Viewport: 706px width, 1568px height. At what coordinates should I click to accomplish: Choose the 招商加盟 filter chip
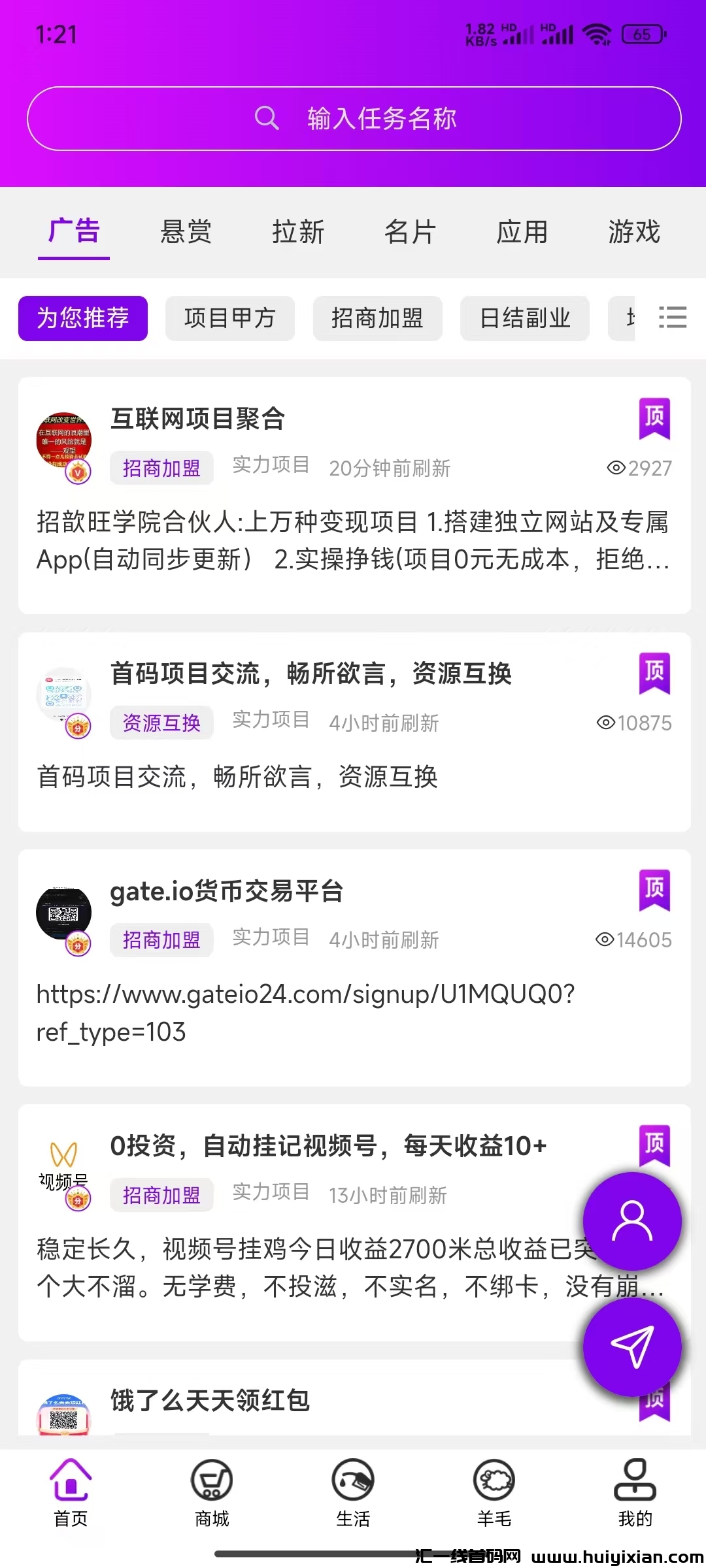[377, 318]
